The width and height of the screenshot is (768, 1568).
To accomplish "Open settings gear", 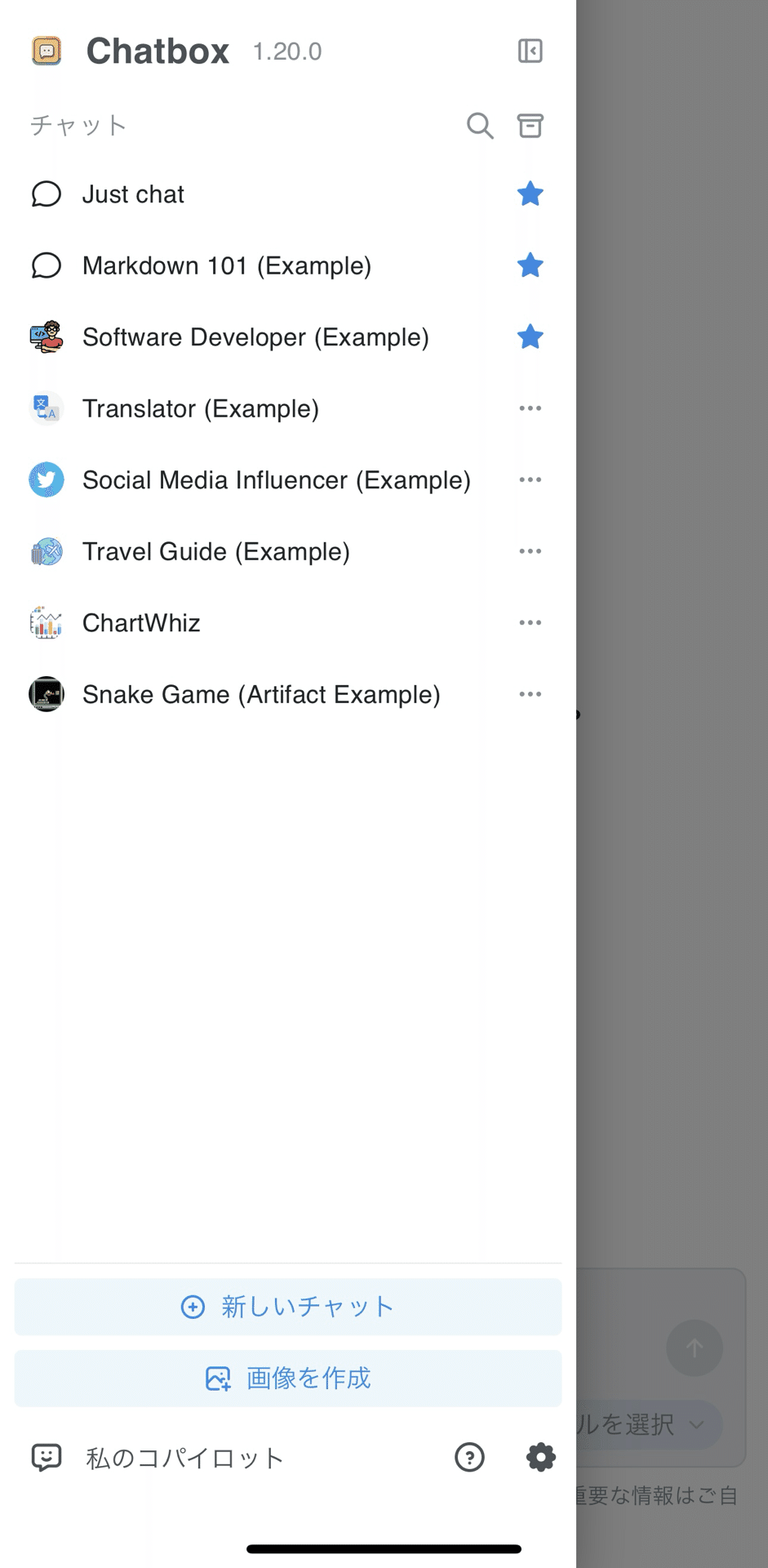I will (540, 1458).
